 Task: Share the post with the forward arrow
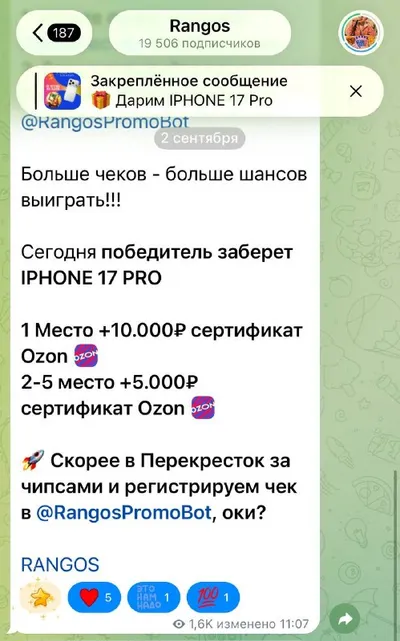point(344,619)
